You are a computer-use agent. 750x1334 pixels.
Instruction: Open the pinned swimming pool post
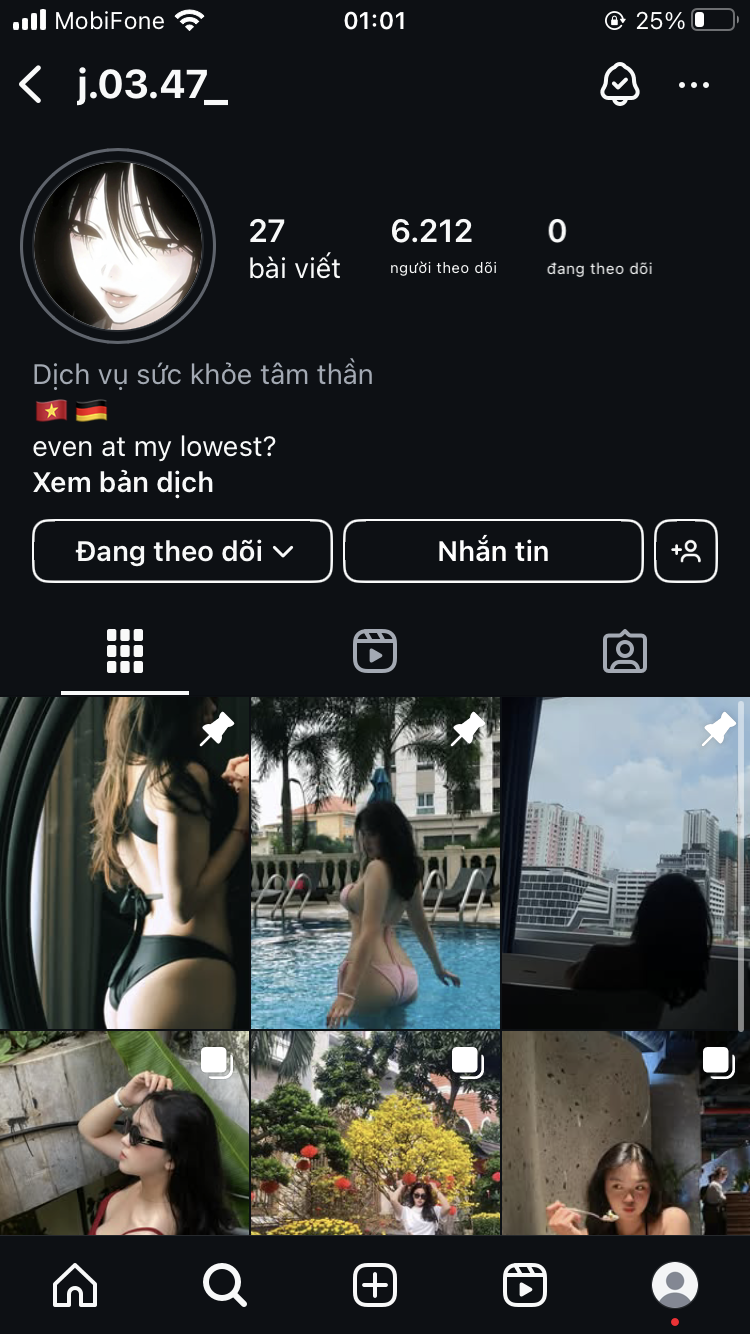click(375, 863)
